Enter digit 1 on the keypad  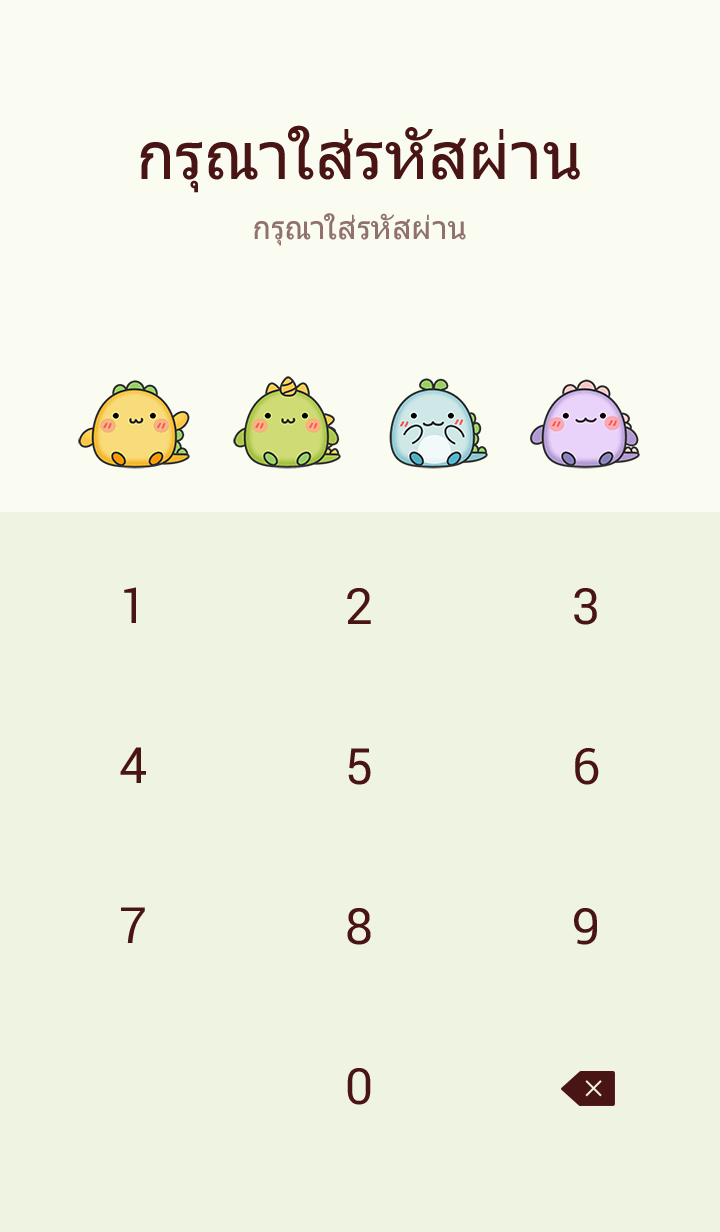coord(133,607)
